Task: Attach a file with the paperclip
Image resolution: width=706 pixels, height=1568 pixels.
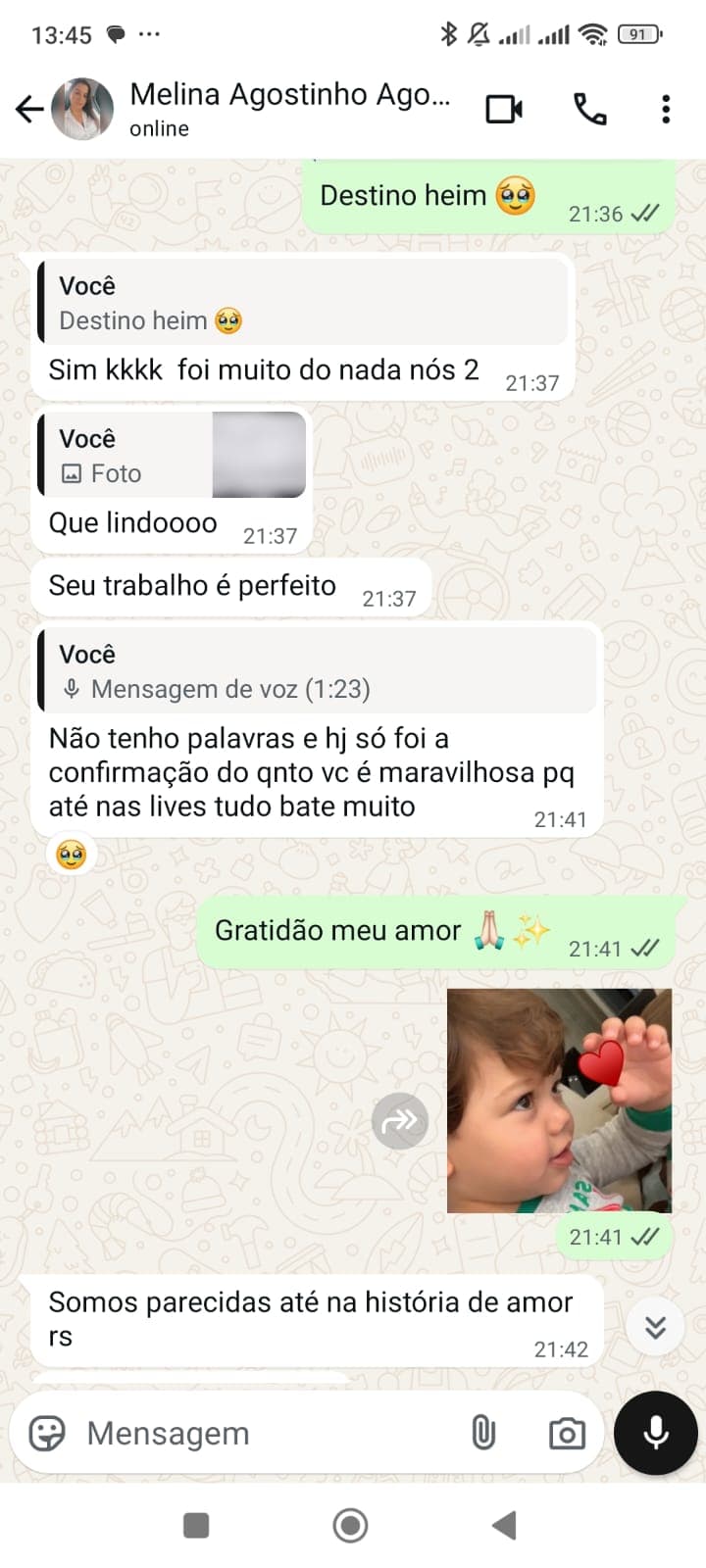Action: (483, 1433)
